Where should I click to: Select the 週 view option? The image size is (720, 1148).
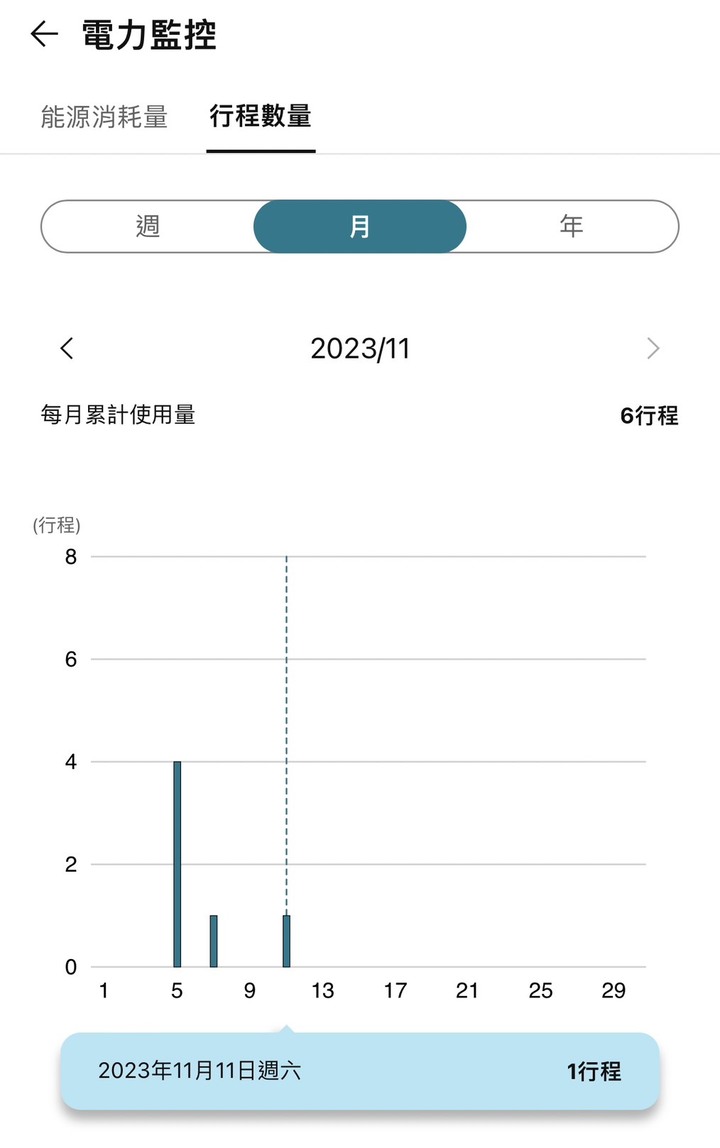[x=148, y=226]
